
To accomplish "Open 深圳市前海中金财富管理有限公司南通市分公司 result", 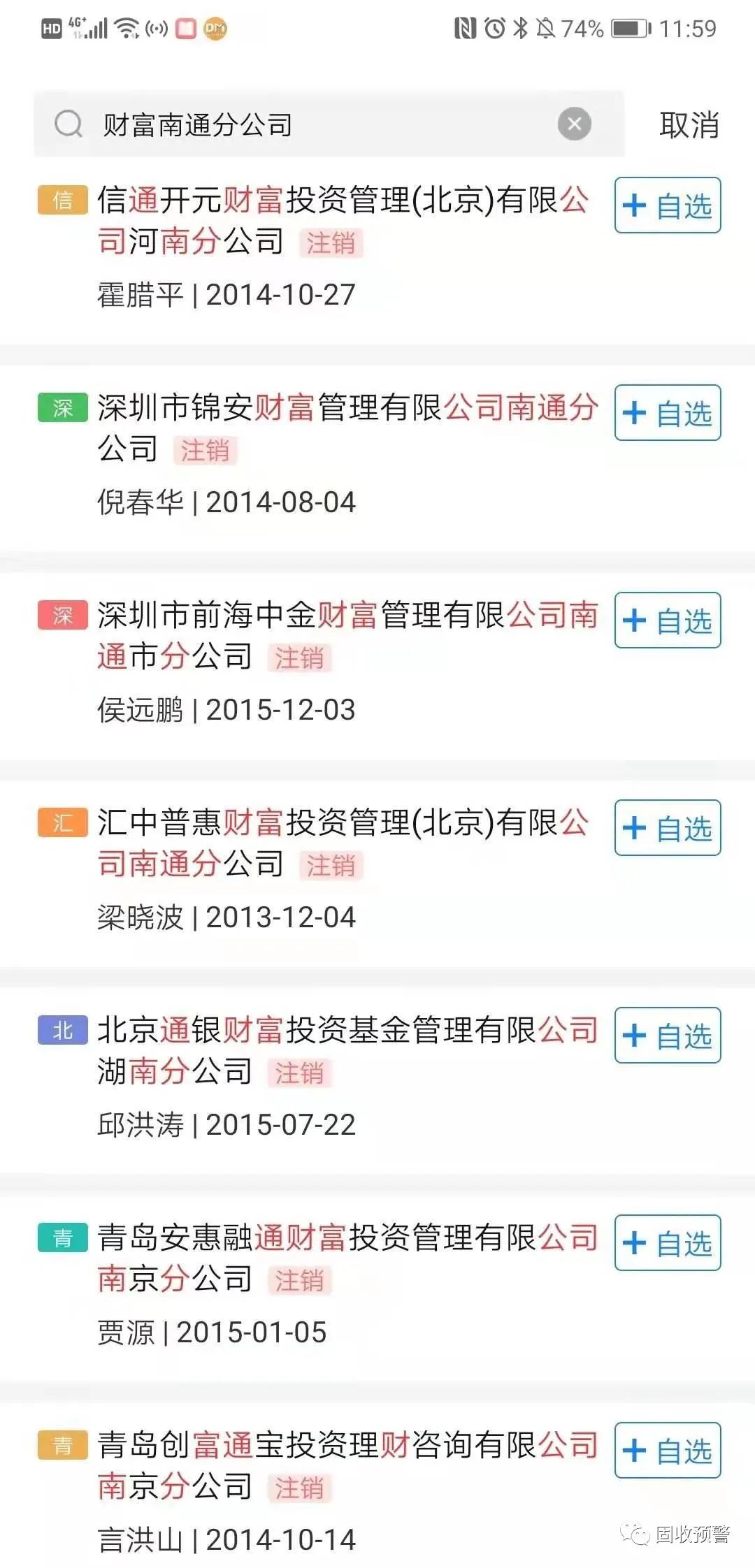I will click(x=346, y=635).
